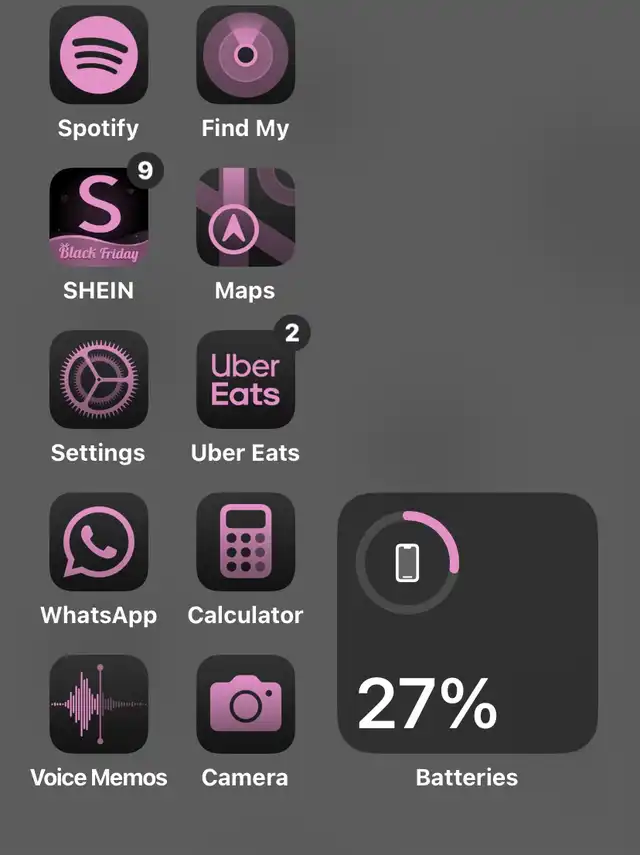Open the Spotify app
Viewport: 640px width, 855px height.
coord(98,55)
